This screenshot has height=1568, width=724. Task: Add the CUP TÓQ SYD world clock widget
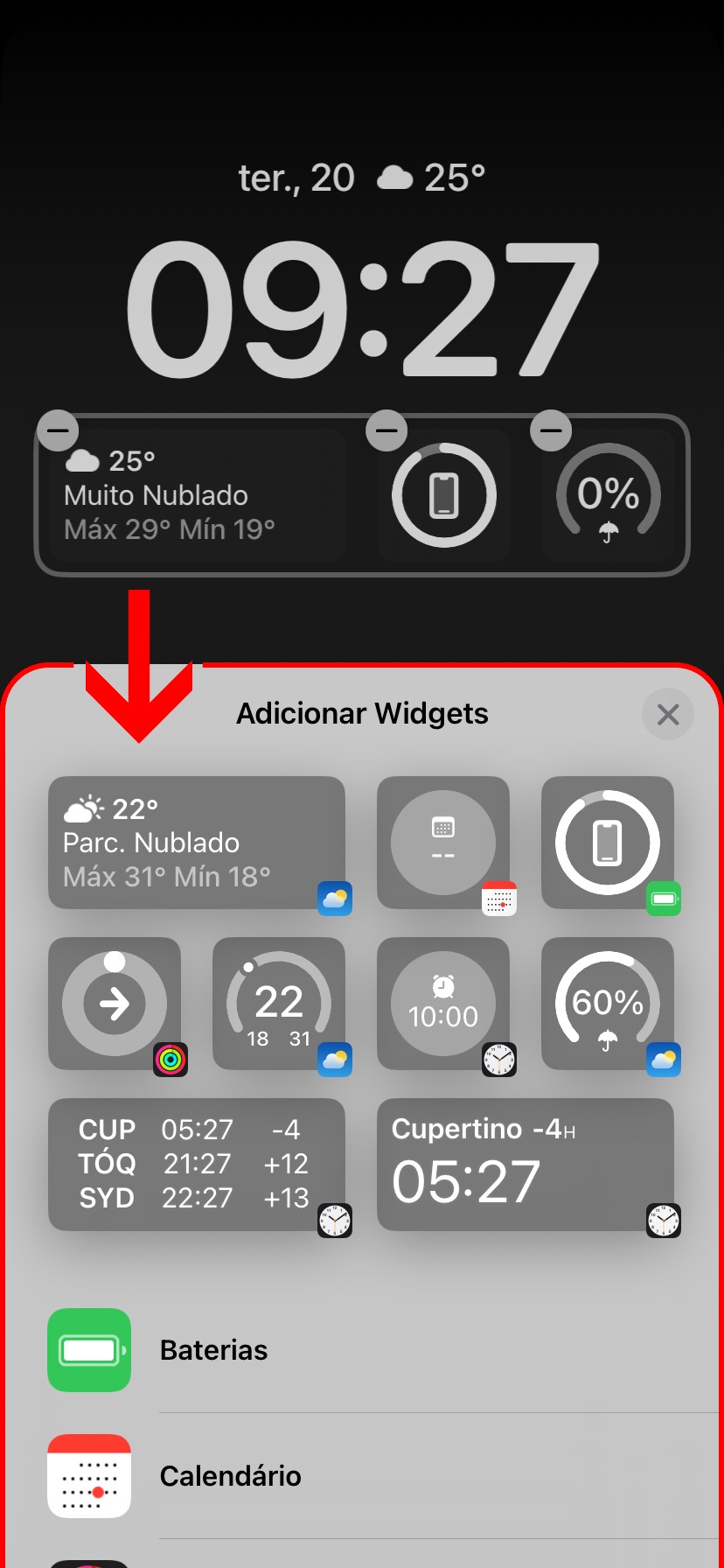[x=197, y=1165]
